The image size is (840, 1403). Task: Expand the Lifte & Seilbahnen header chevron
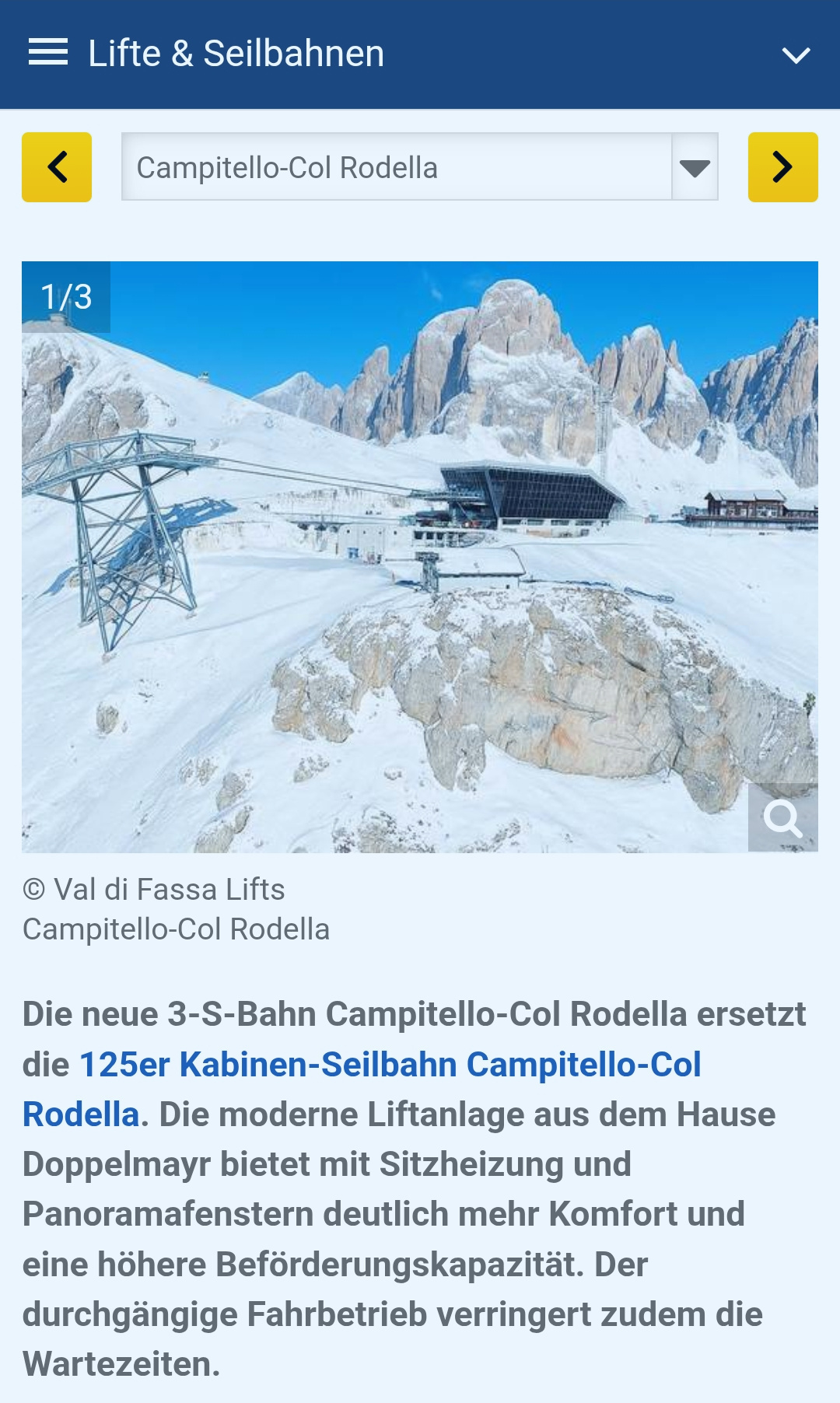pyautogui.click(x=795, y=55)
